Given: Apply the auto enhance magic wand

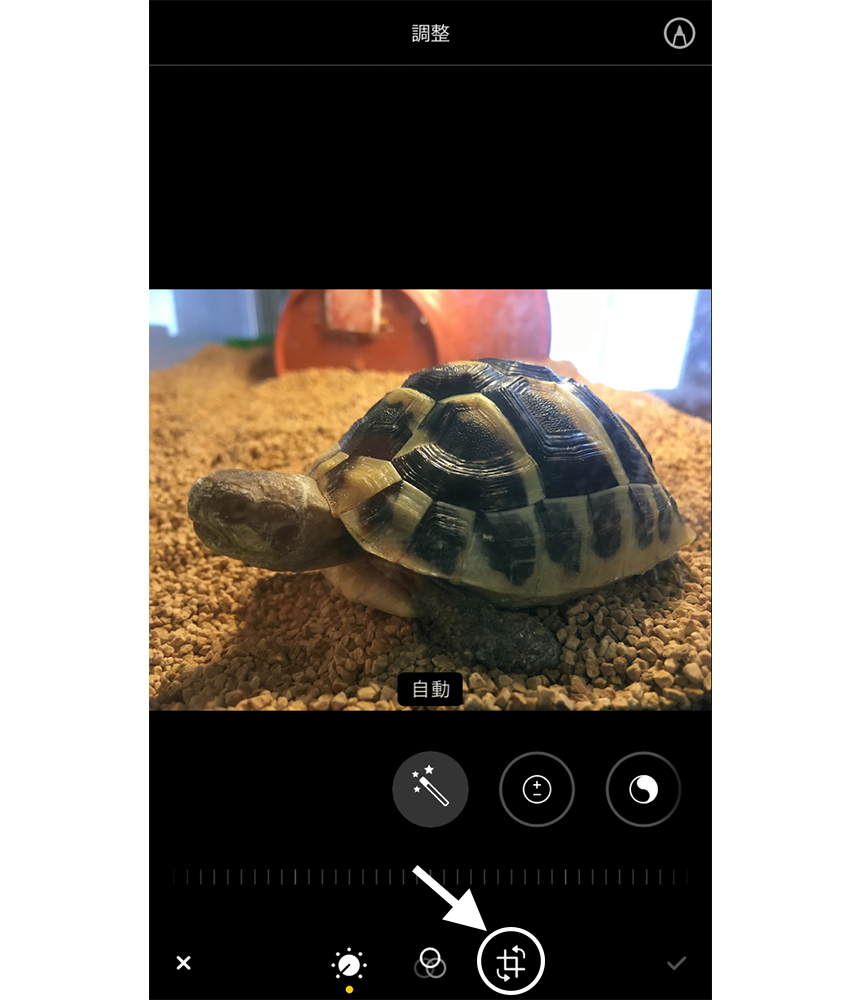Looking at the screenshot, I should tap(430, 789).
